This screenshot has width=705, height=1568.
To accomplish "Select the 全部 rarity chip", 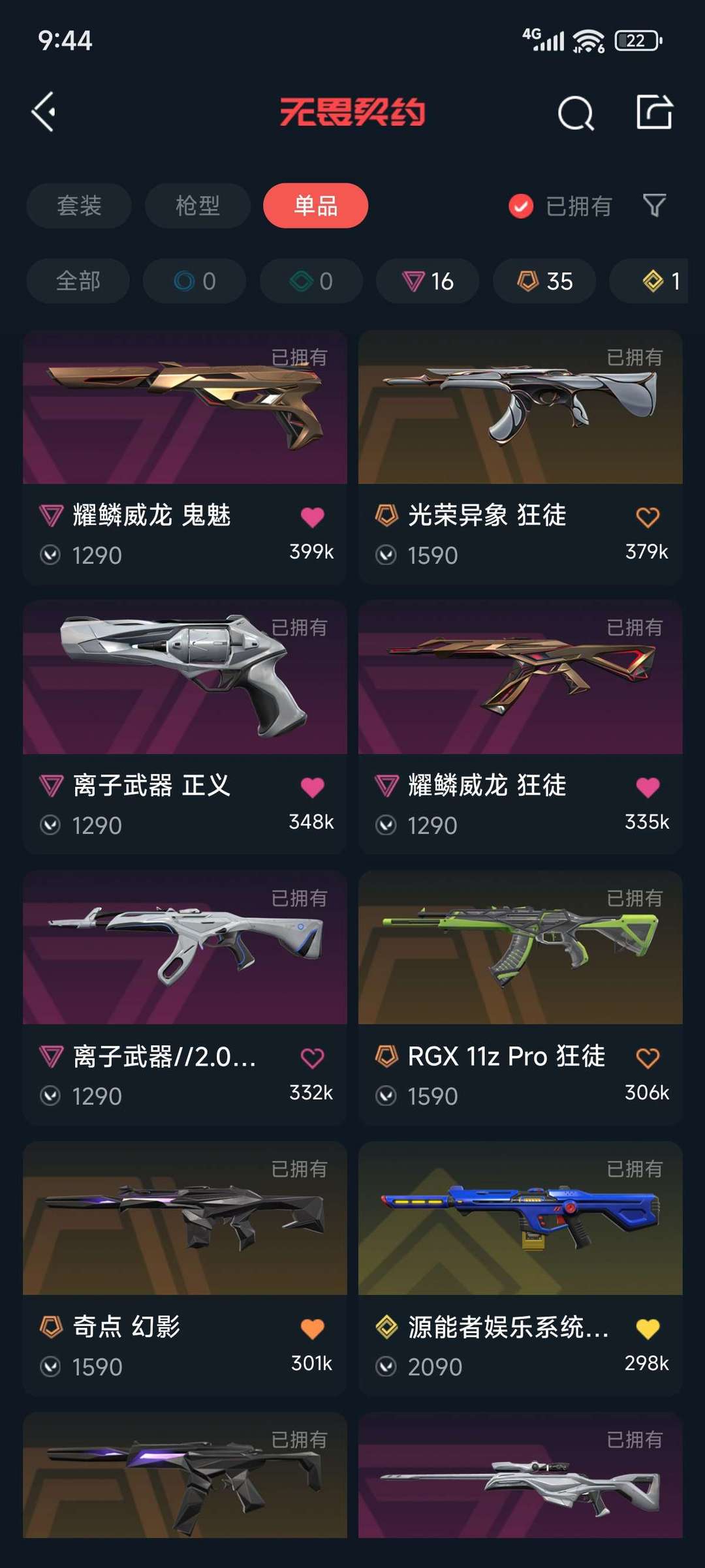I will point(78,281).
